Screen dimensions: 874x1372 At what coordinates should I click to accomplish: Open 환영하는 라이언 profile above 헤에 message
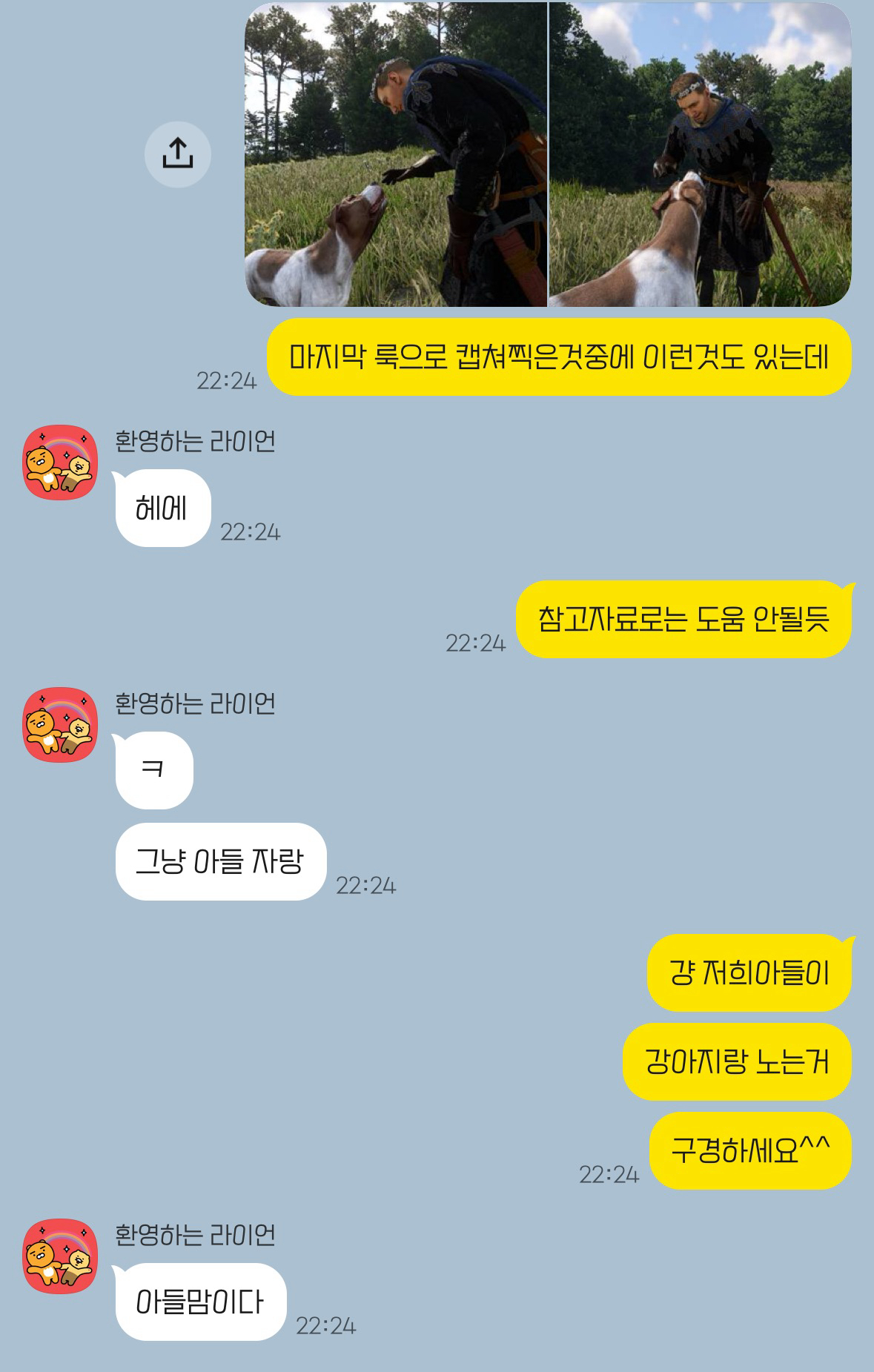point(60,462)
